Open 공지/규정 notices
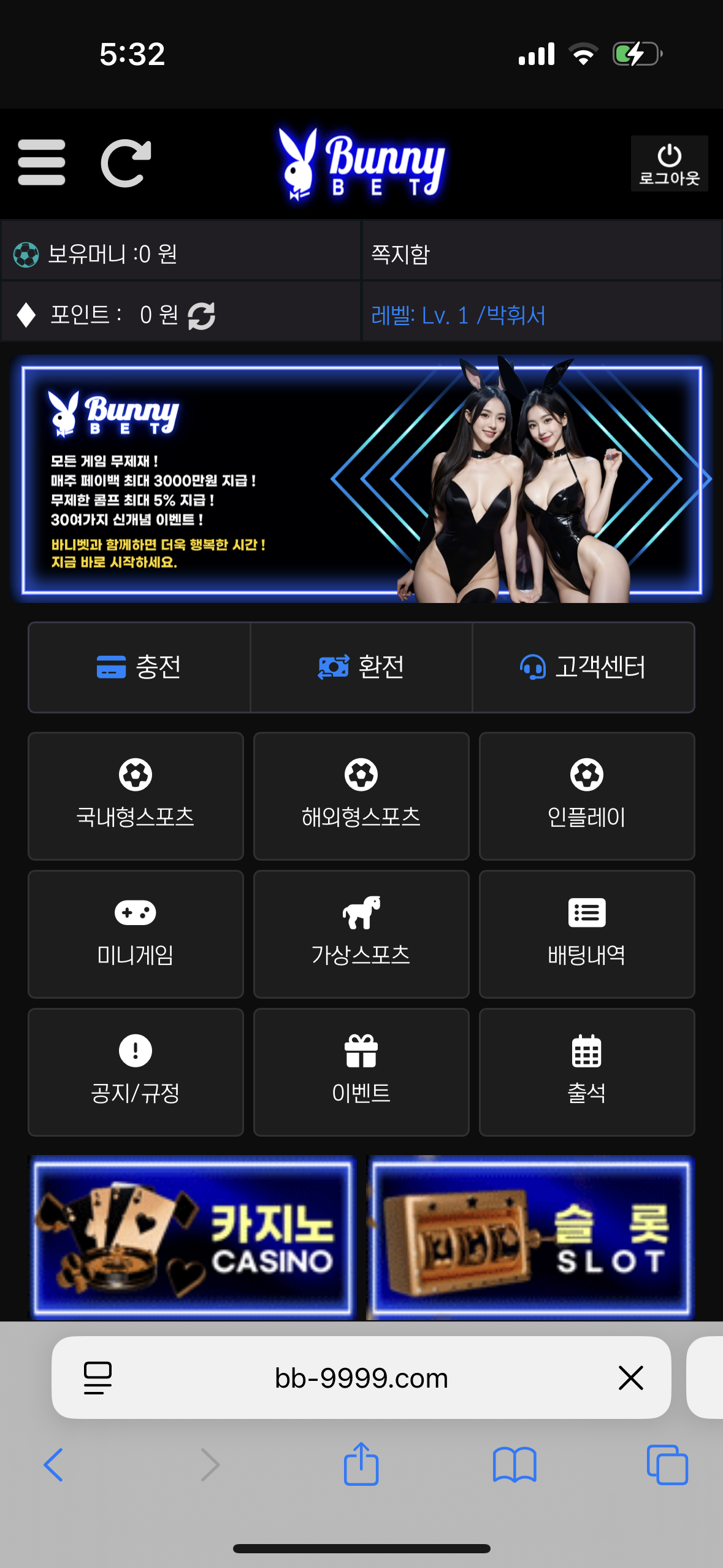 coord(136,1072)
